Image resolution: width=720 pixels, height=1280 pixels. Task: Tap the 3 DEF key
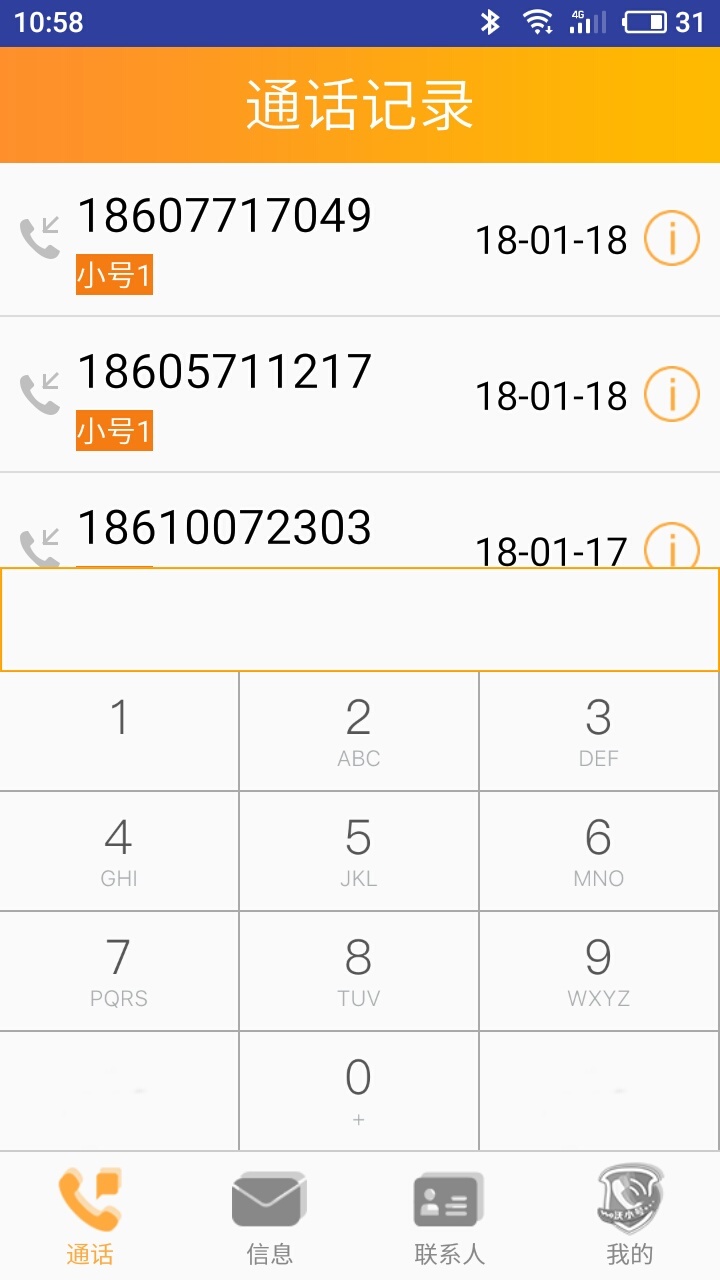(x=599, y=731)
